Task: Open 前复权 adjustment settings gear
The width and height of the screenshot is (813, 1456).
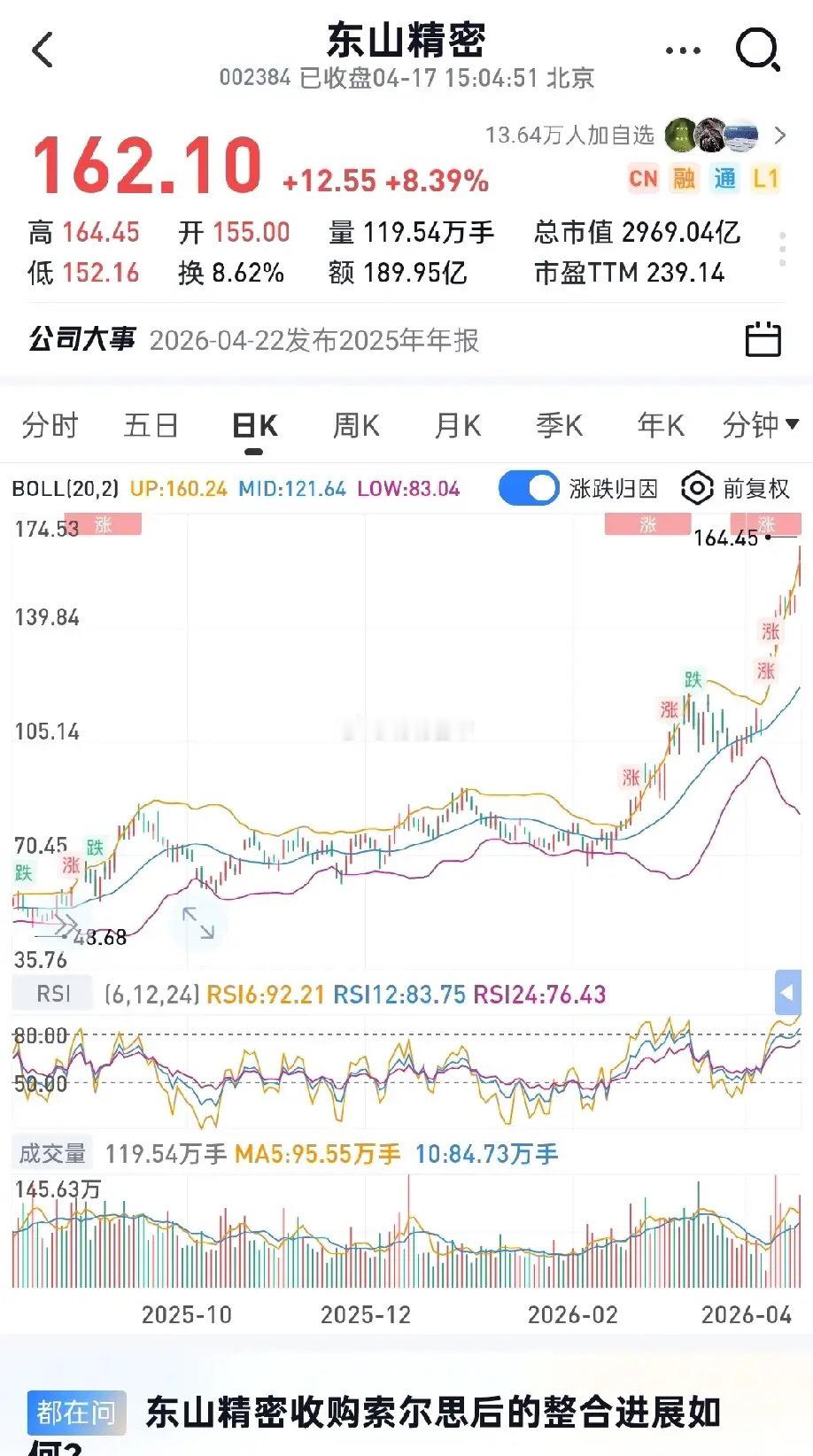Action: (697, 488)
